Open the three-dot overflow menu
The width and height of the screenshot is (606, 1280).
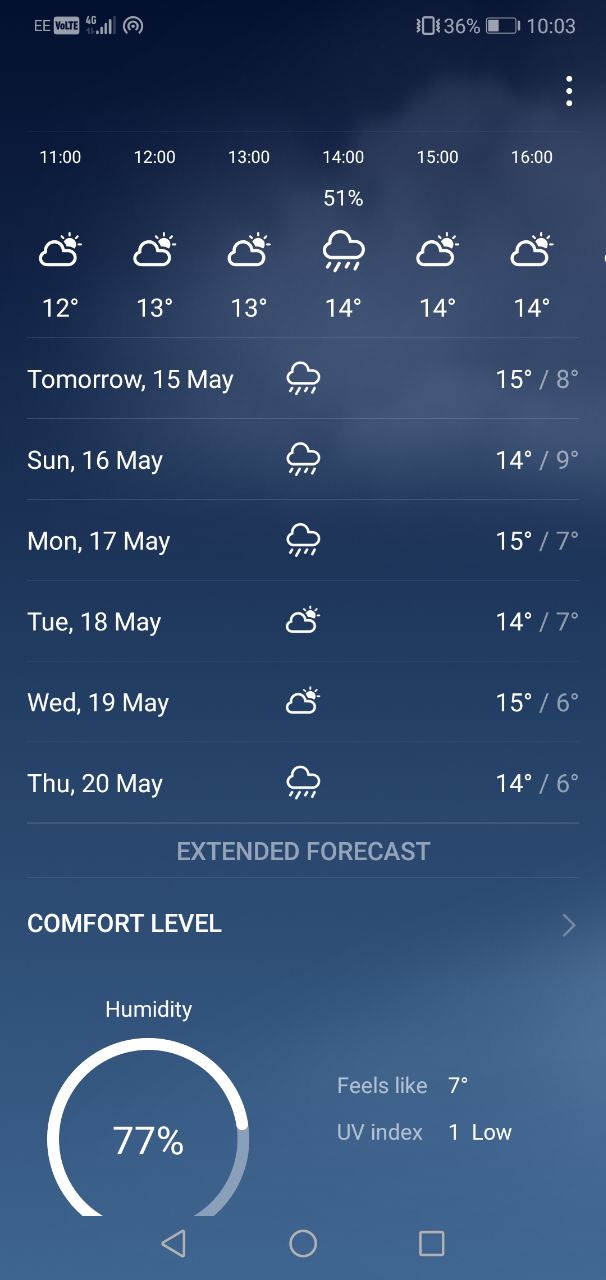tap(569, 91)
